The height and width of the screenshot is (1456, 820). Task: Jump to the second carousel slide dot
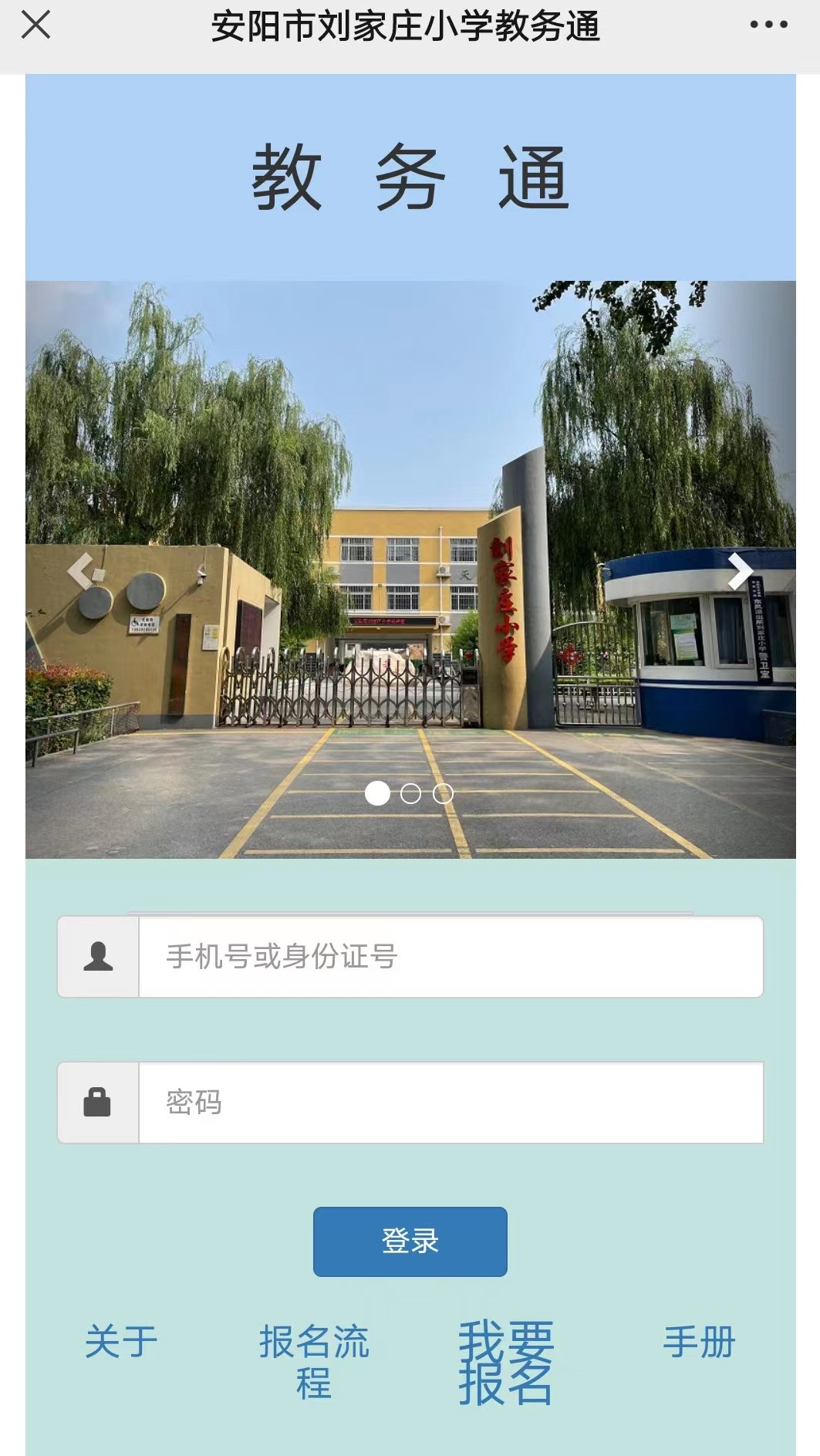pyautogui.click(x=410, y=793)
